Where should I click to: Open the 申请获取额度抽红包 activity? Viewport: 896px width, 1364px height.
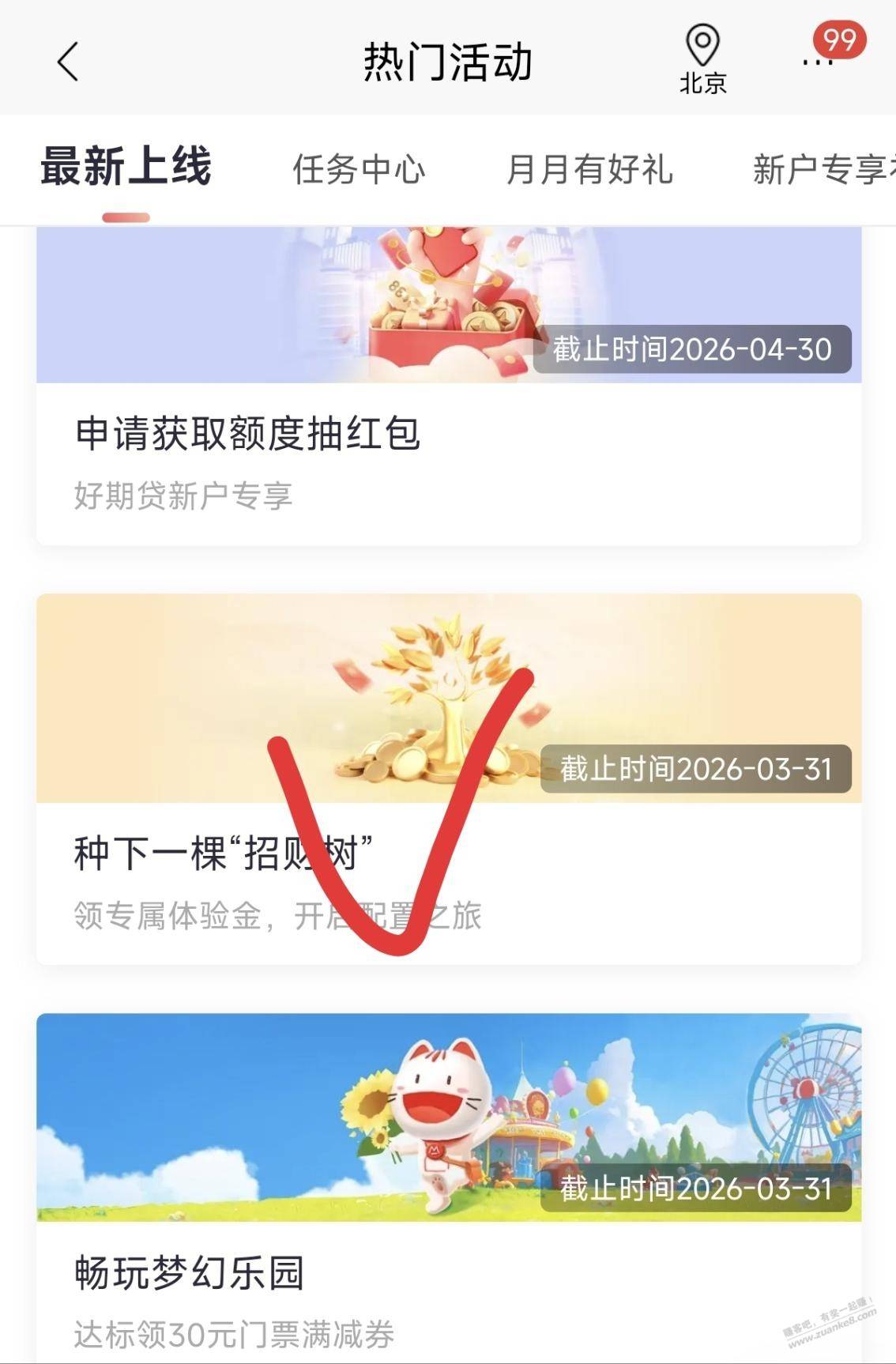[x=448, y=435]
